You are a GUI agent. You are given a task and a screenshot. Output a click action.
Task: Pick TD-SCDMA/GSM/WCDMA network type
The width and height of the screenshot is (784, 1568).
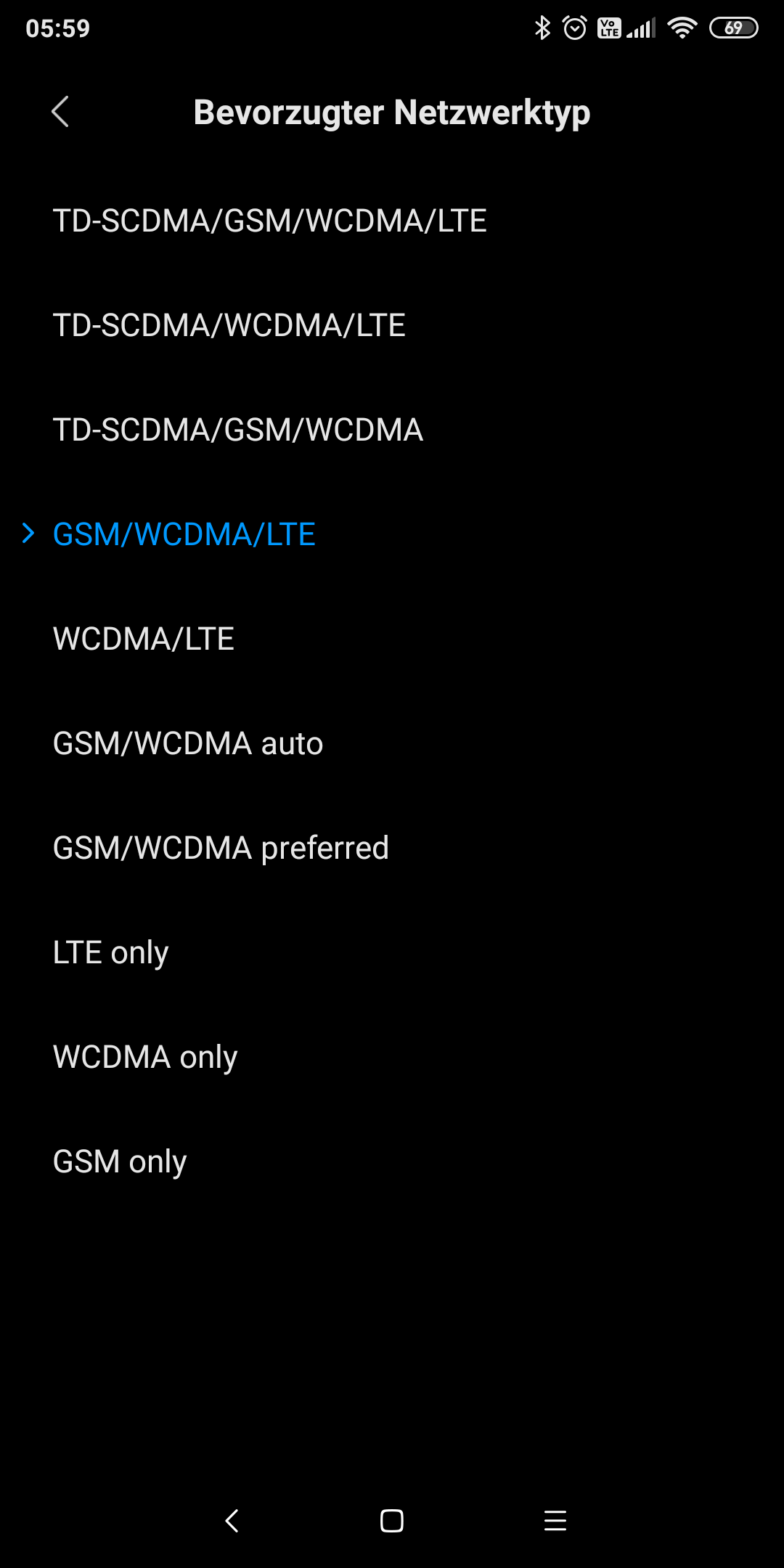392,430
